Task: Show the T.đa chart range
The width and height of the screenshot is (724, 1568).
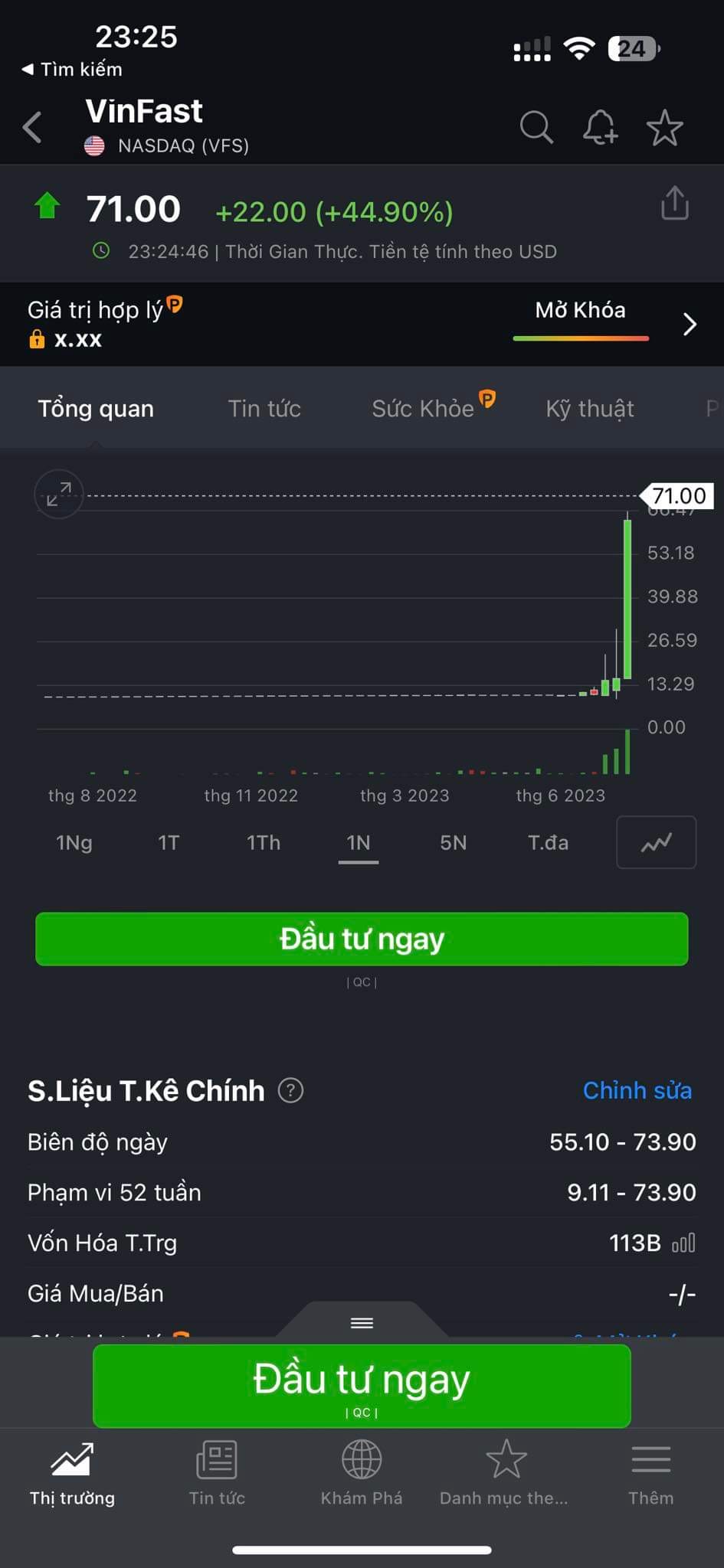Action: (x=548, y=843)
